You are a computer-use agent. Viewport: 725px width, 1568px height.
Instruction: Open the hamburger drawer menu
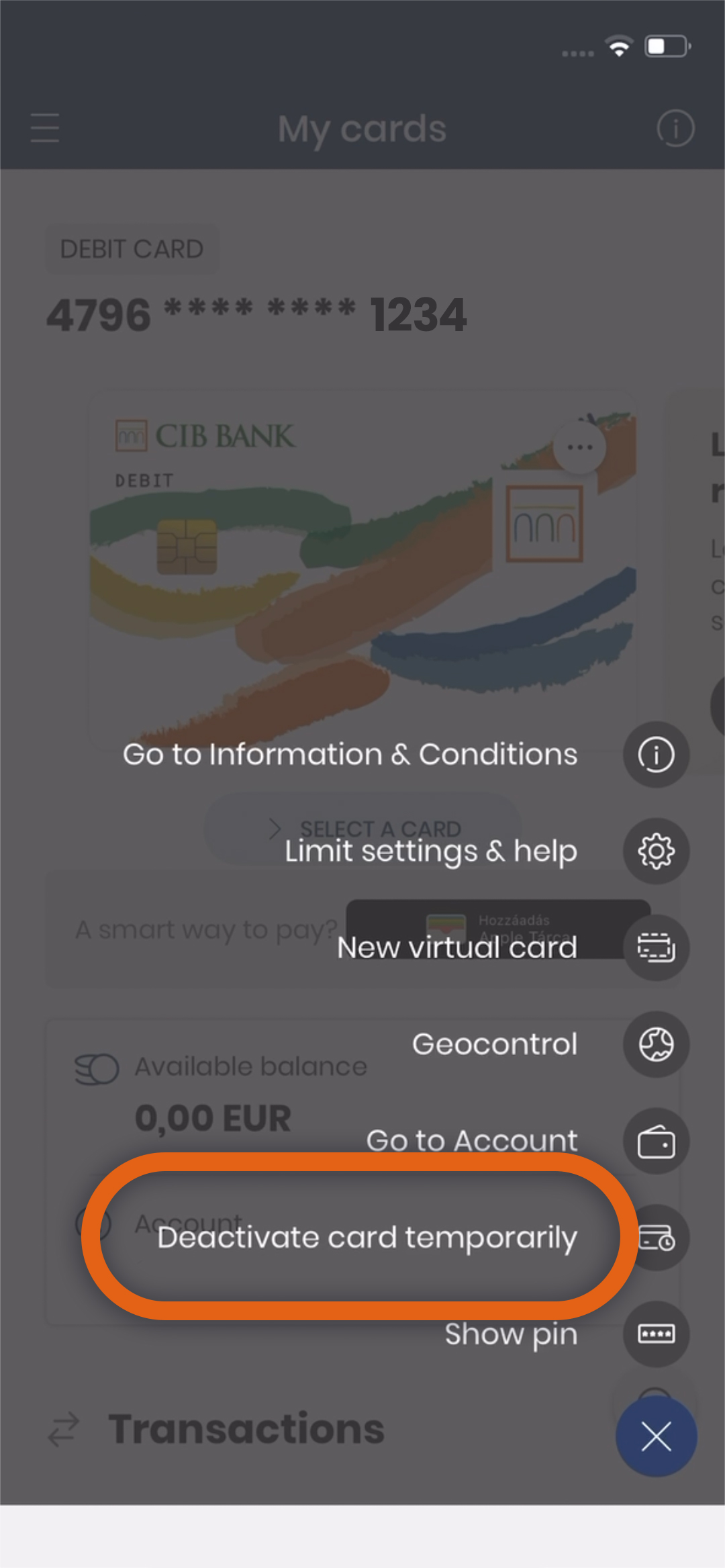click(x=45, y=128)
